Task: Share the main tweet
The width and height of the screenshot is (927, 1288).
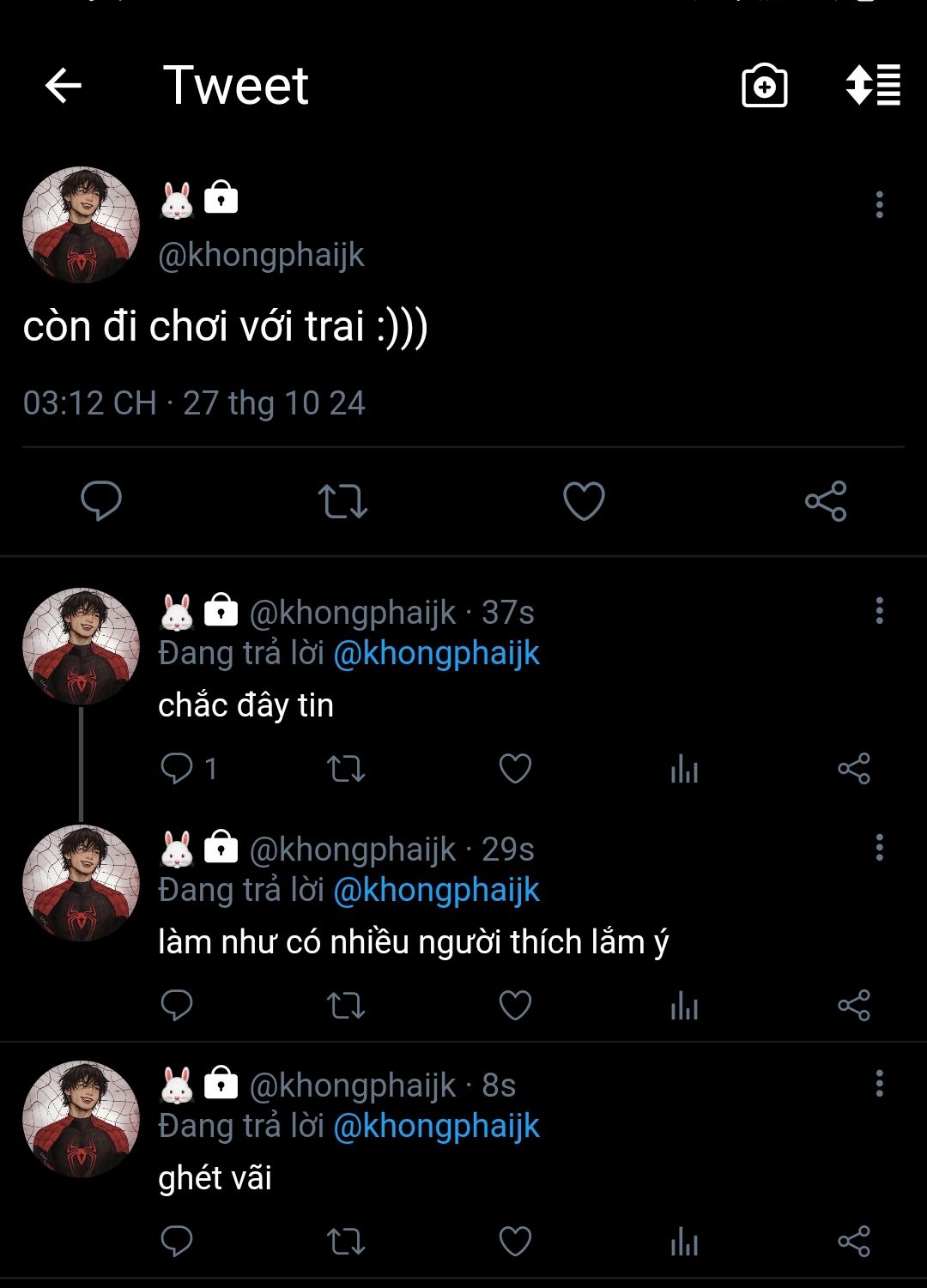Action: tap(826, 501)
